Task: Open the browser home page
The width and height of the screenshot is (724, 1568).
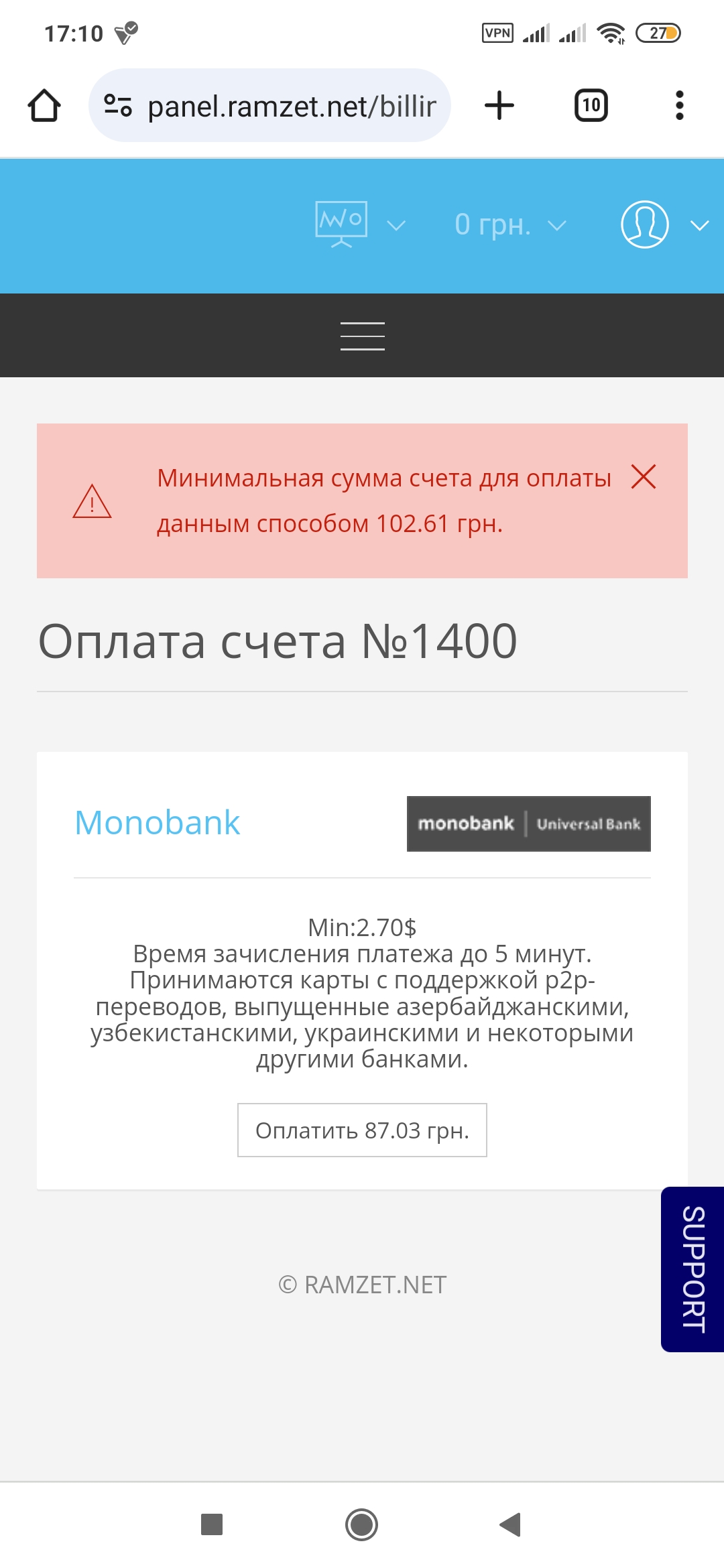Action: tap(44, 106)
